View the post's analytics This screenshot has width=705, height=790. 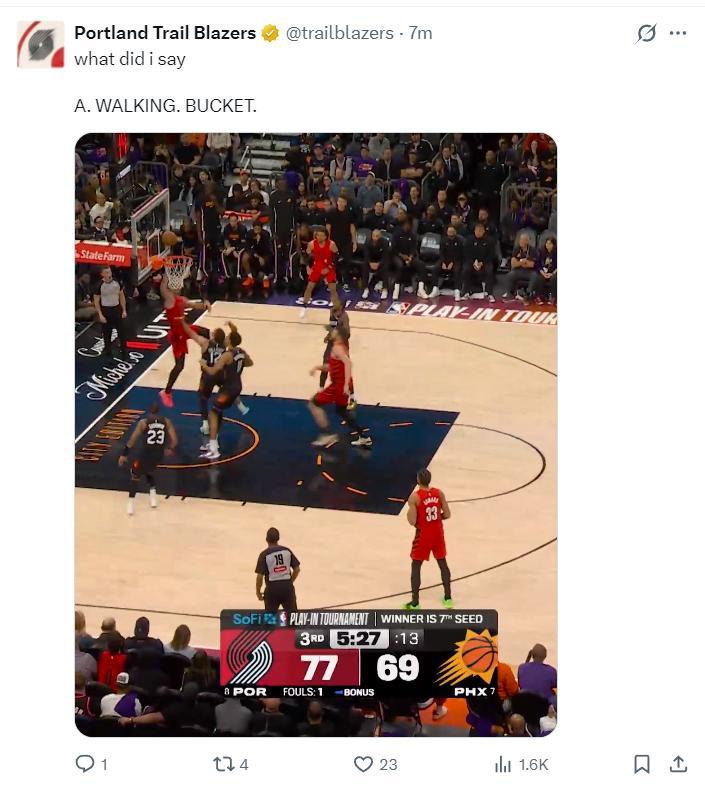503,764
